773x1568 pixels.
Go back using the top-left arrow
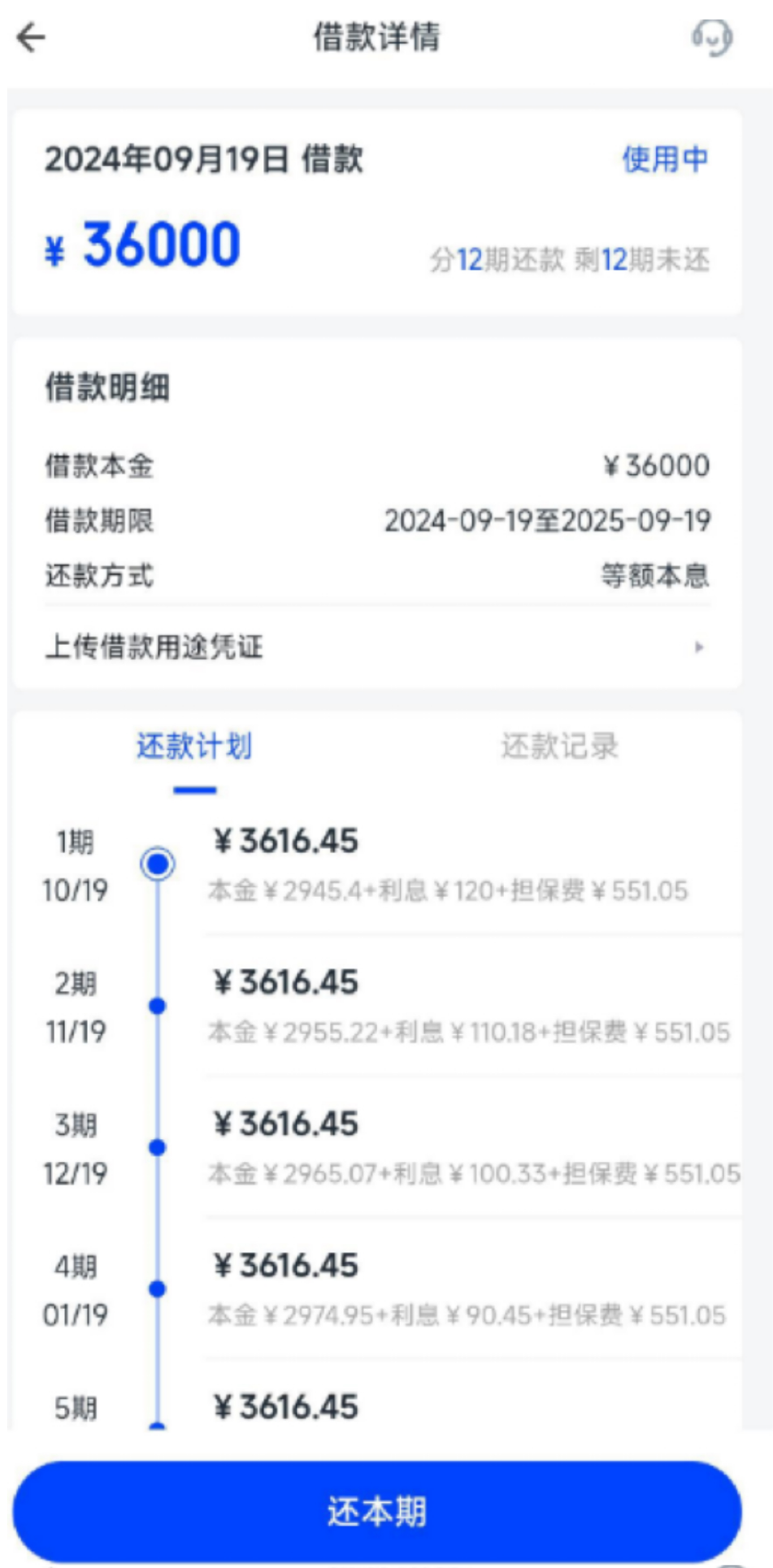point(31,37)
